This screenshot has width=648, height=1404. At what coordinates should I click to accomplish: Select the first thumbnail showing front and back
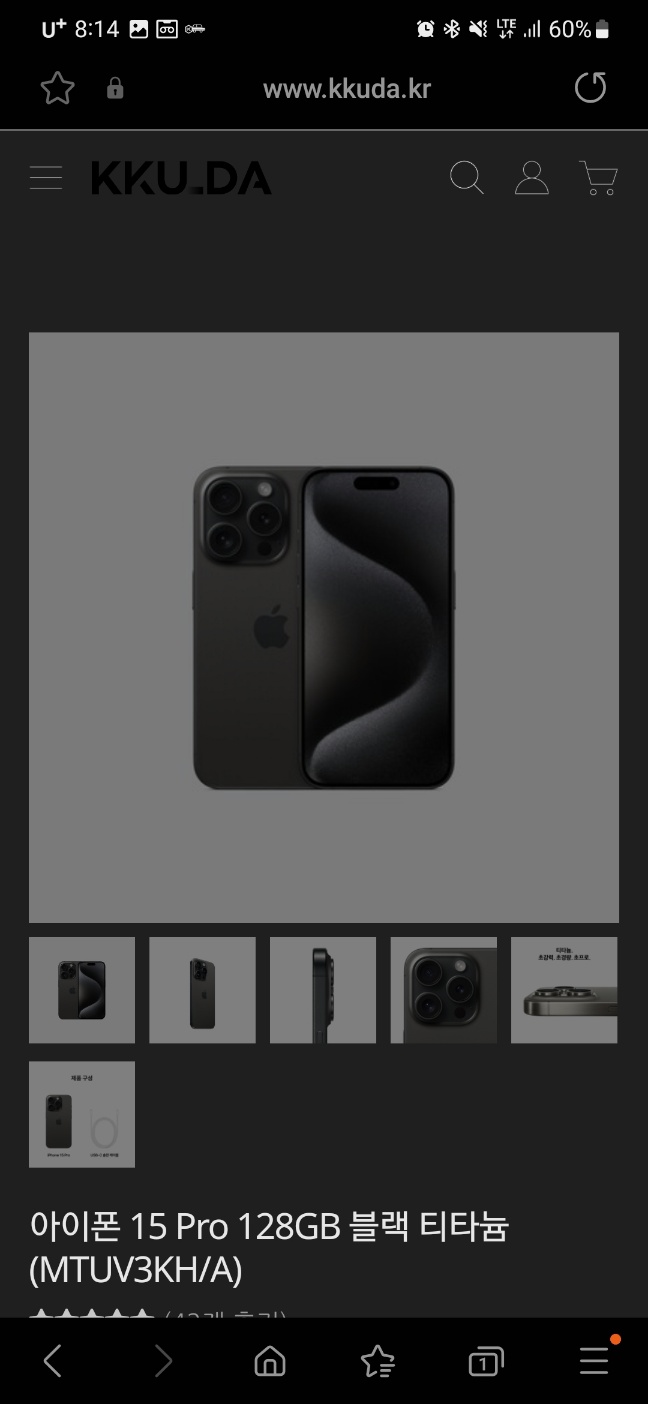[82, 990]
